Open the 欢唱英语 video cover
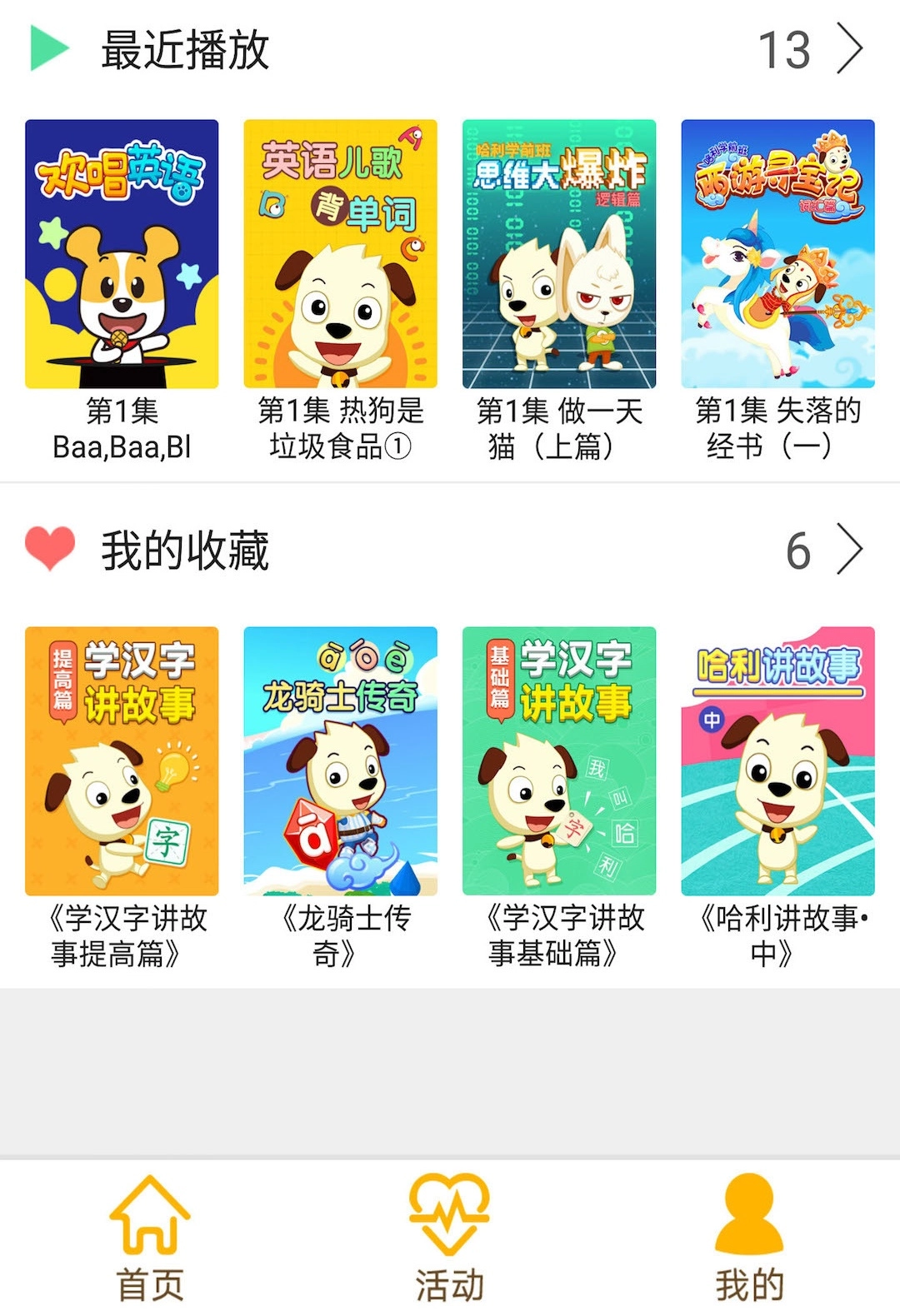 [122, 254]
